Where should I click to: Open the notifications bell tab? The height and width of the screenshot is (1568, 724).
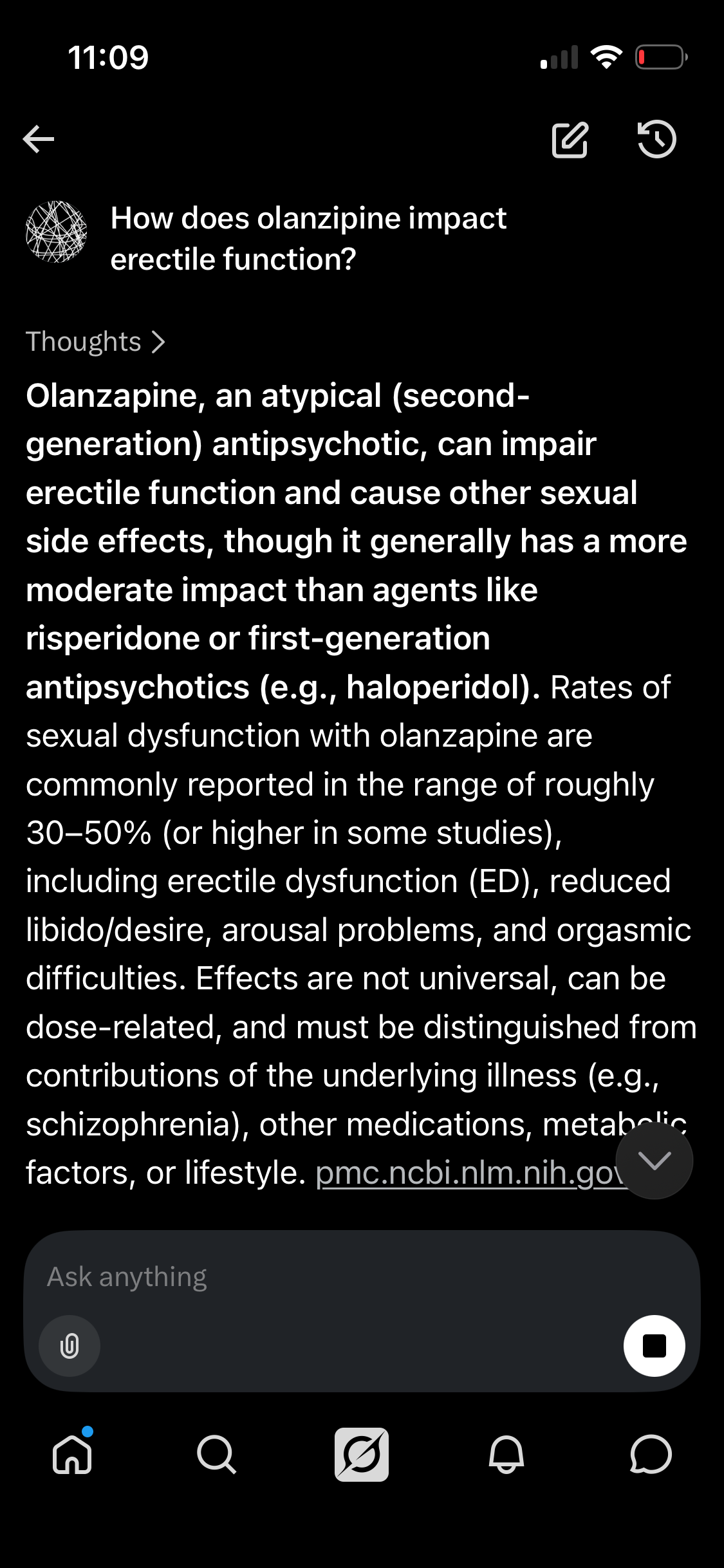tap(506, 1454)
